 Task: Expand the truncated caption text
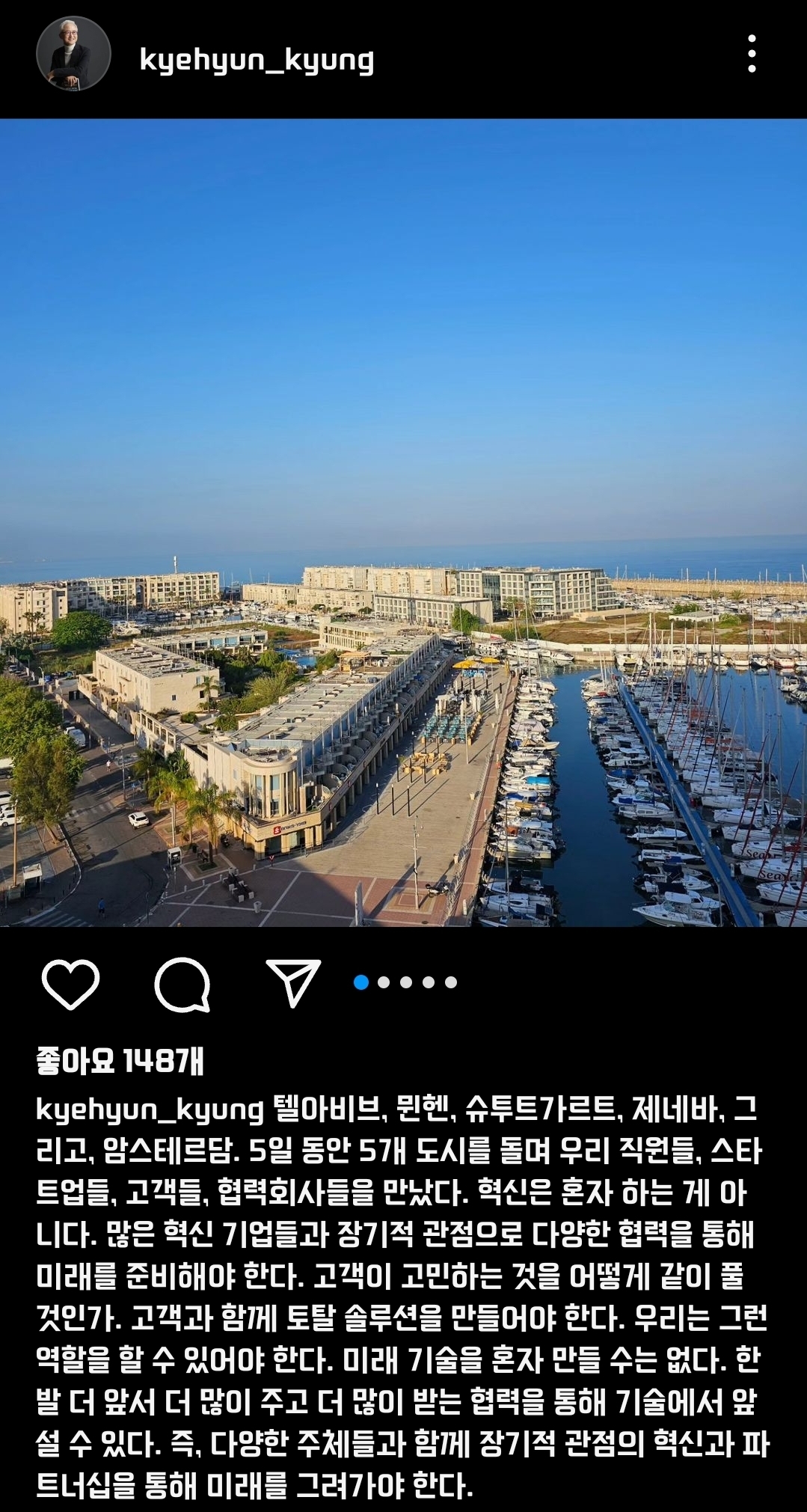(x=404, y=1272)
